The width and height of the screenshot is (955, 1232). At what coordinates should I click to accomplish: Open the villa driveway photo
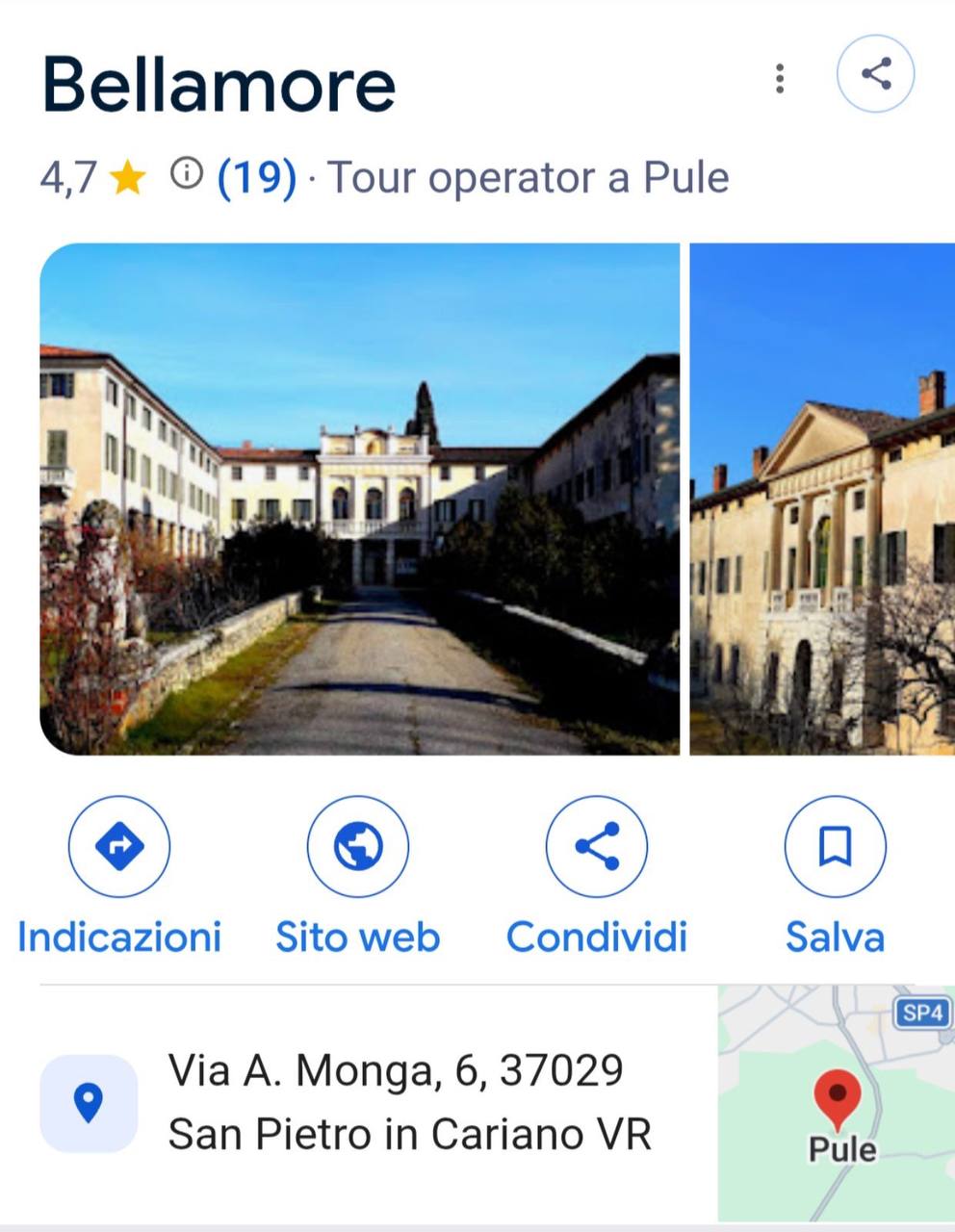point(359,499)
